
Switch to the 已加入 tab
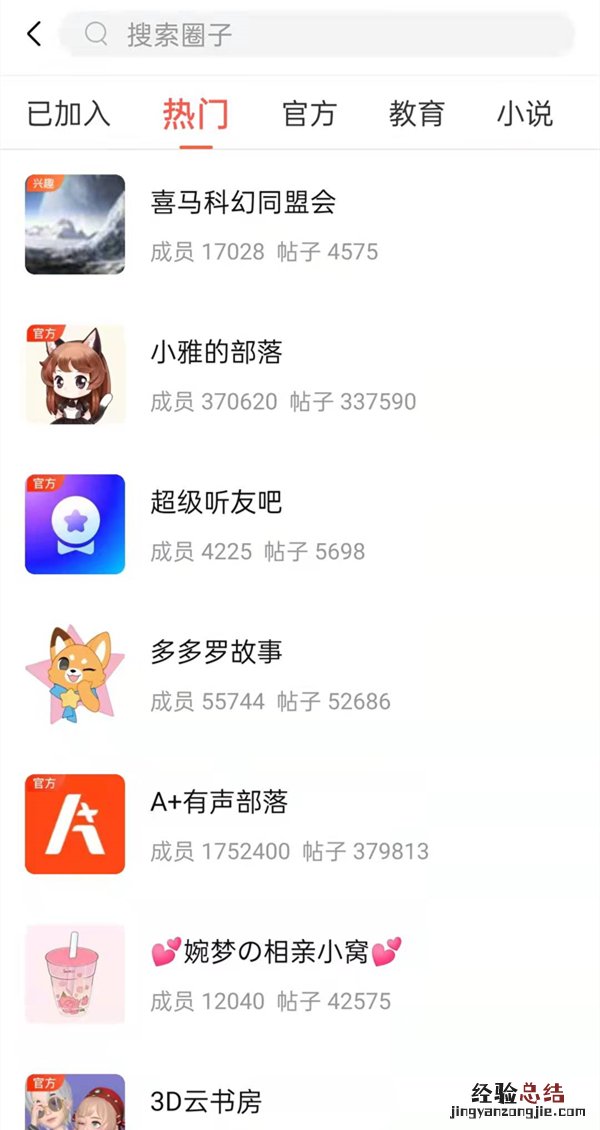pos(68,114)
